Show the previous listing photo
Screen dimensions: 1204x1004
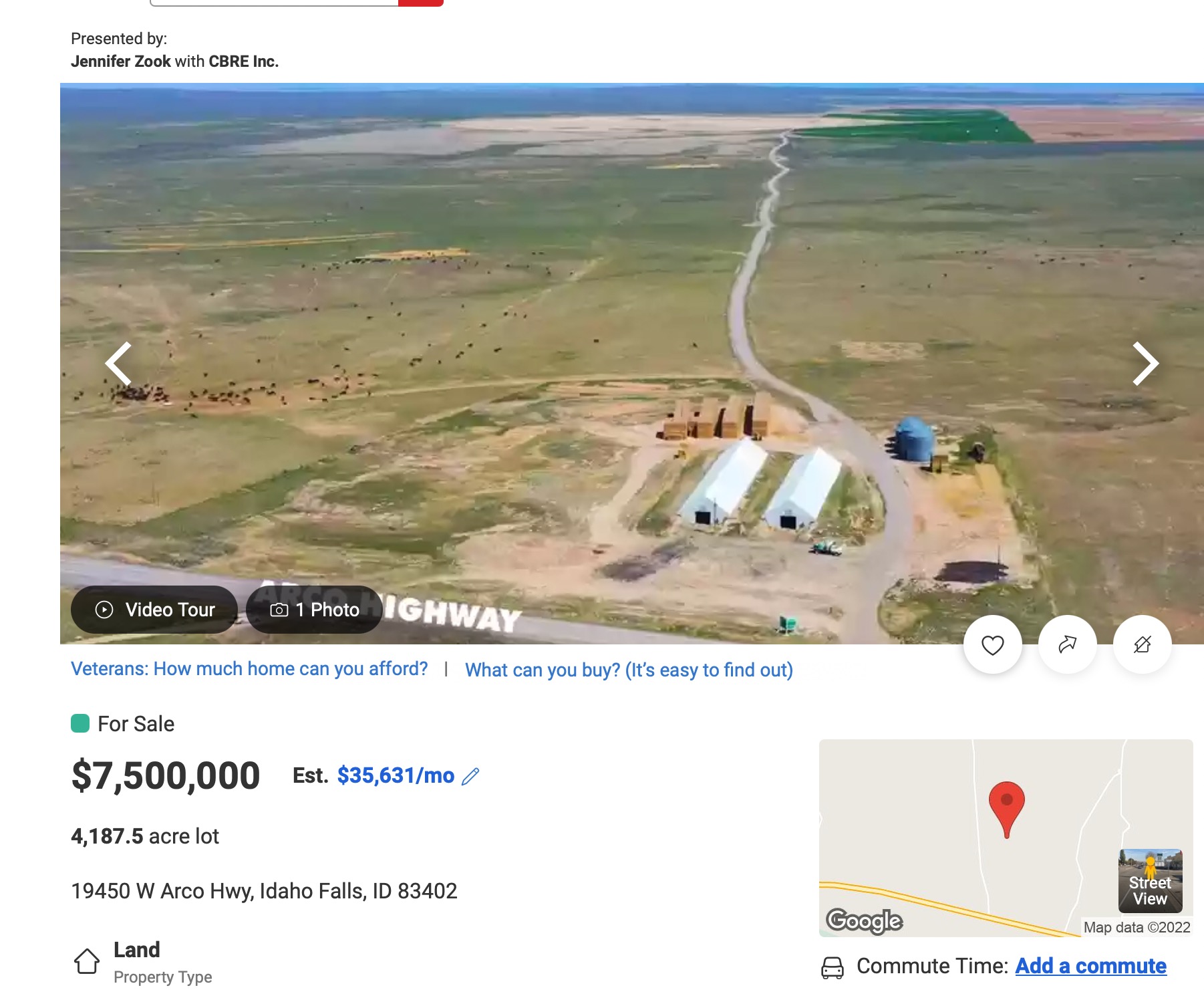[119, 364]
